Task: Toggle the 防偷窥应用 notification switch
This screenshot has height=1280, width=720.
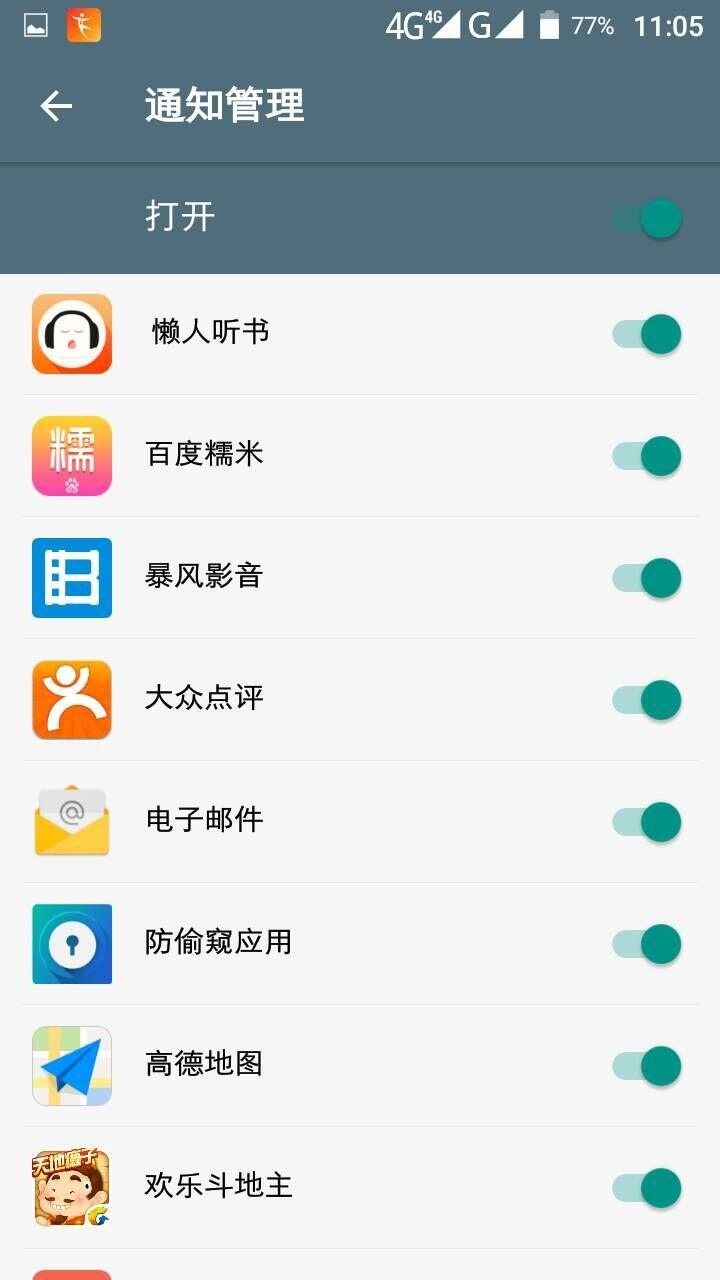Action: (x=648, y=944)
